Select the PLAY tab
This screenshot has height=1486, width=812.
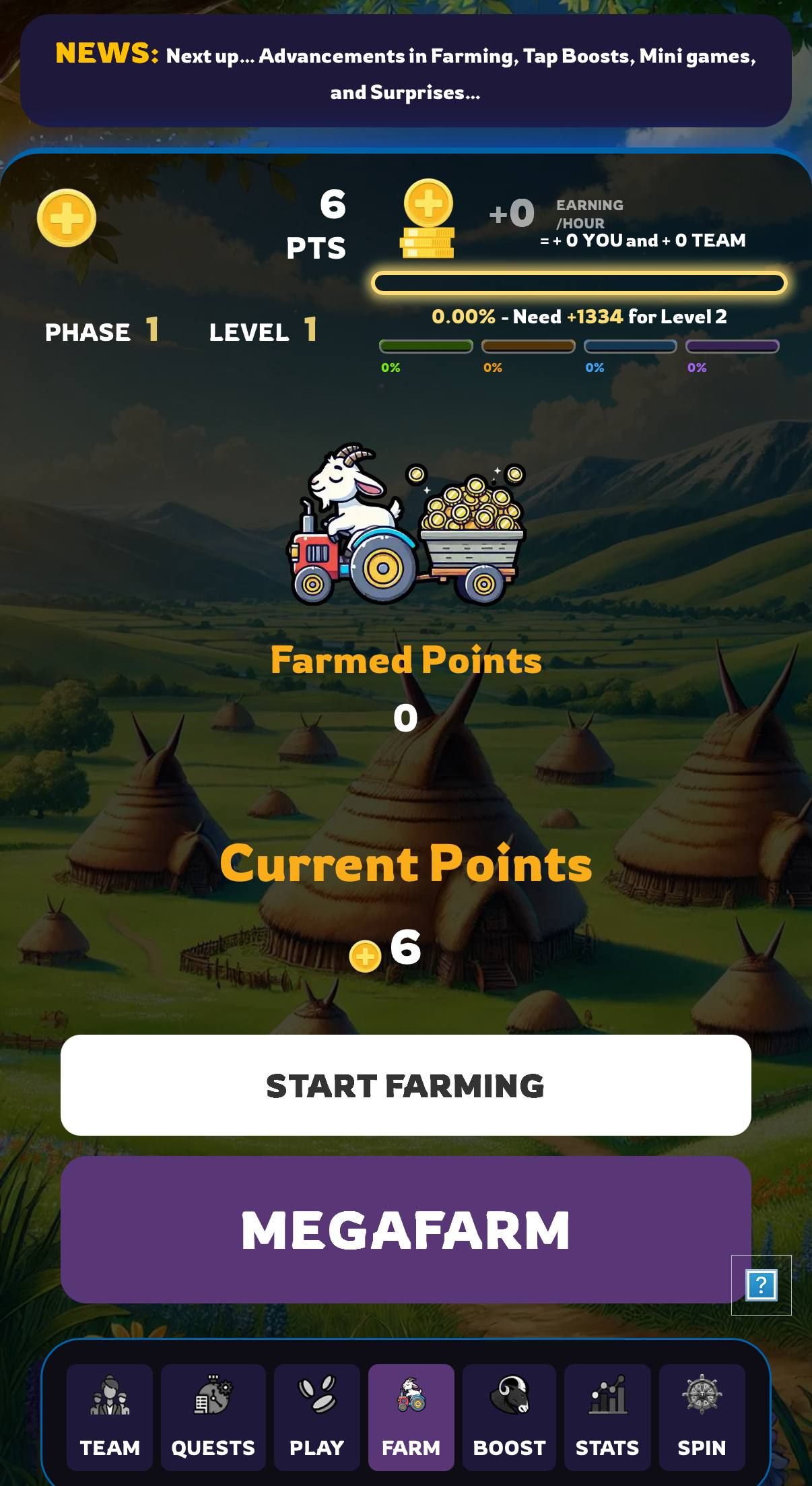point(316,1417)
